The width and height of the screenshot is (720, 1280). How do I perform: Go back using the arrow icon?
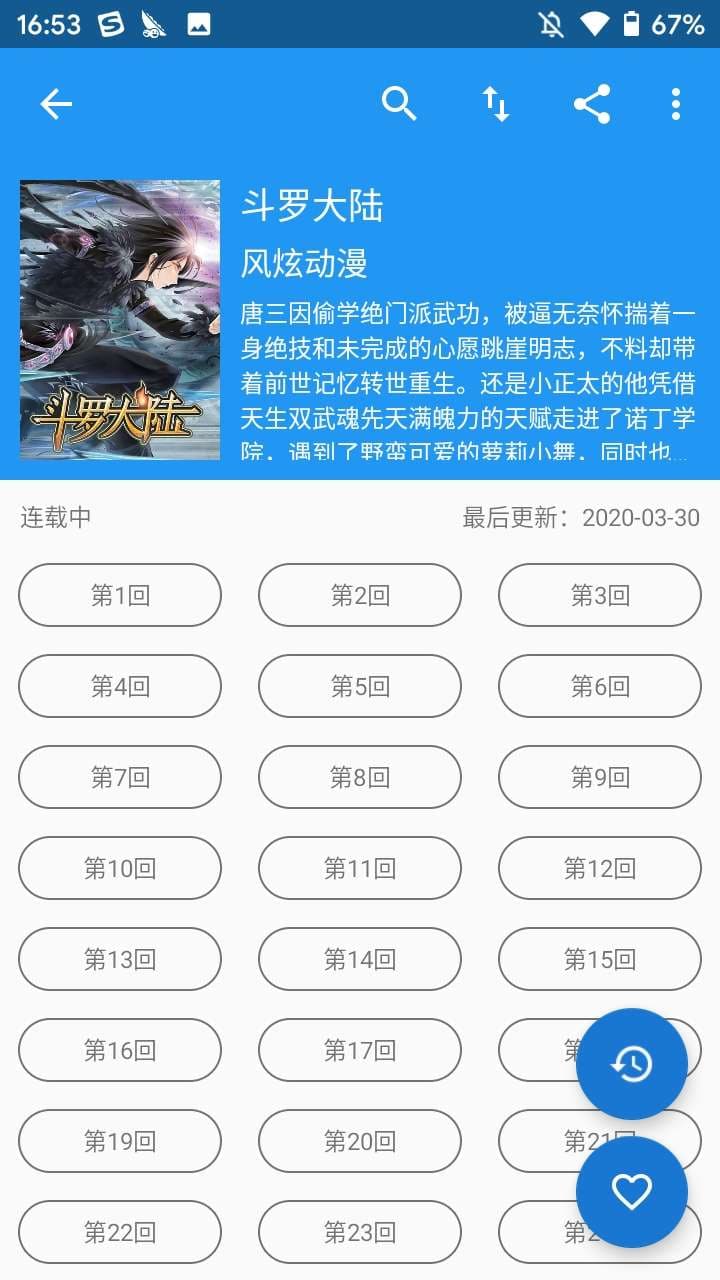[x=56, y=104]
